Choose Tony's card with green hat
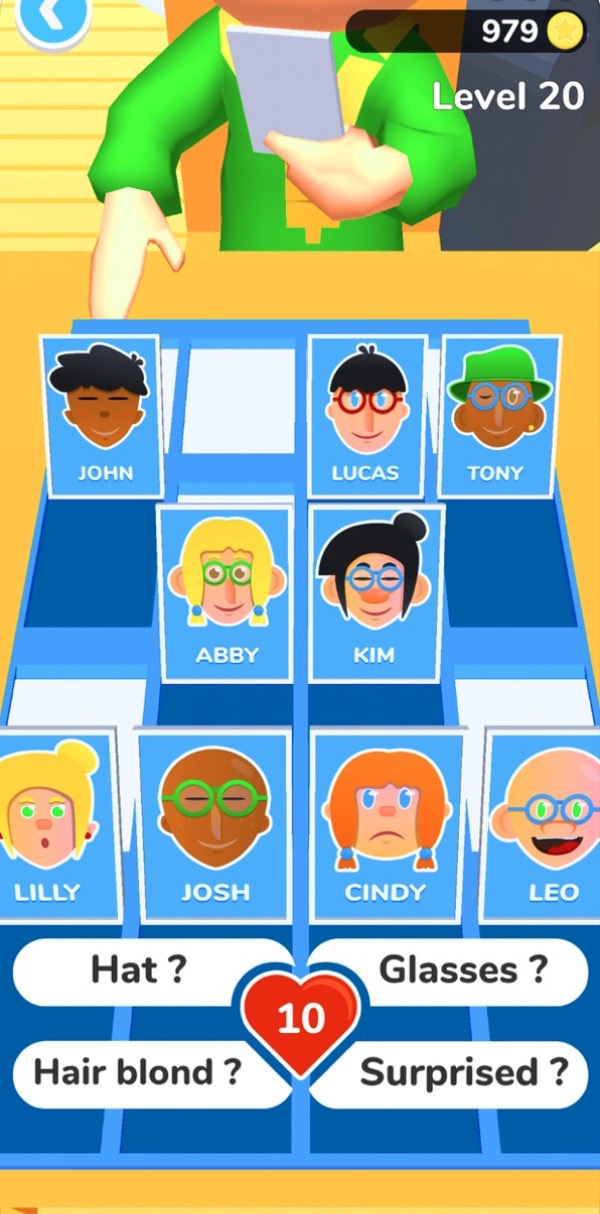 coord(498,415)
